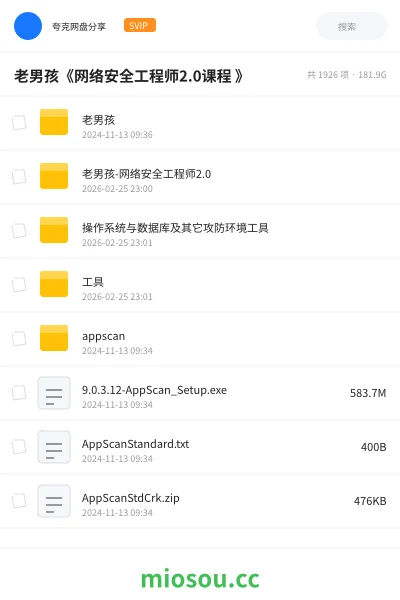Screen dimensions: 400x600
Task: Select 9.0.3.12-AppScan_Setup.exe checkbox
Action: click(19, 393)
